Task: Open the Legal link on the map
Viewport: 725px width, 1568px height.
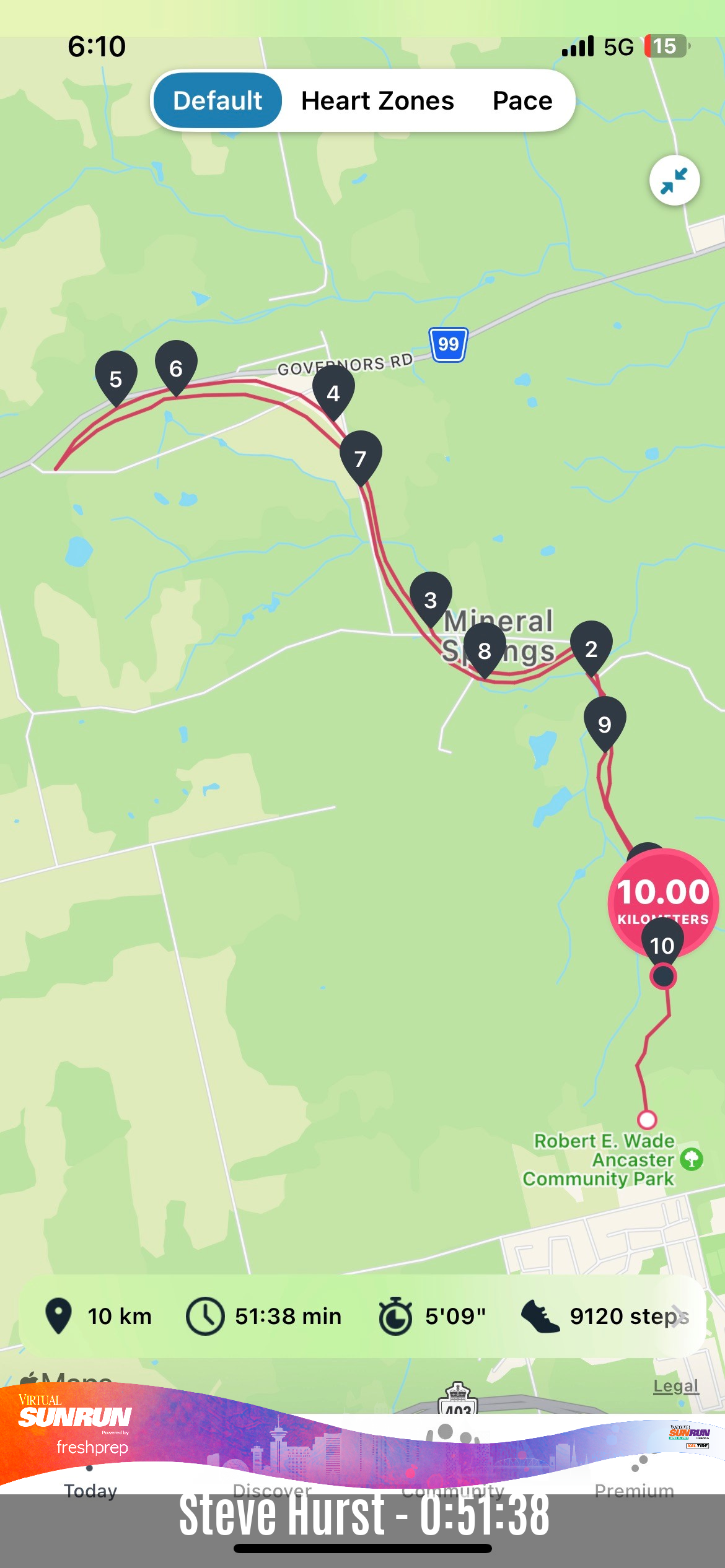Action: (x=676, y=1385)
